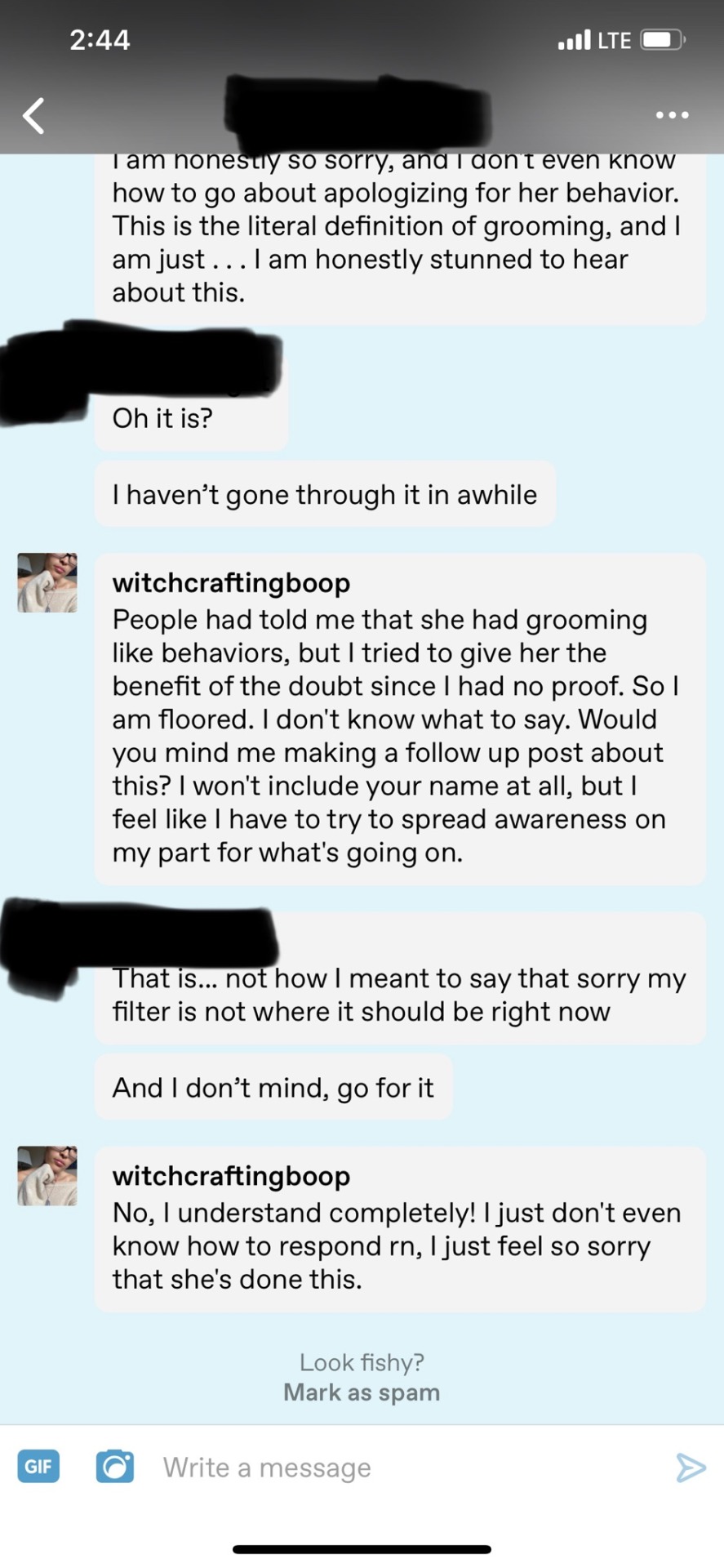The height and width of the screenshot is (1568, 724).
Task: Attach a photo with the camera icon
Action: 115,1466
